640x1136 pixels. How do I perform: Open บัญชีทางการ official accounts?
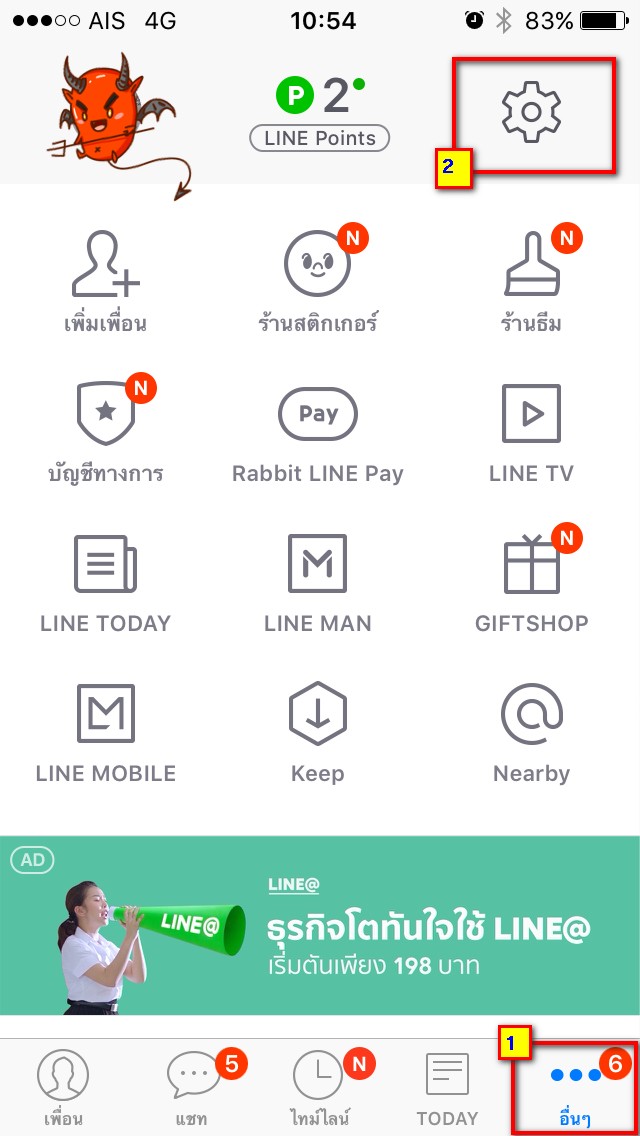105,430
